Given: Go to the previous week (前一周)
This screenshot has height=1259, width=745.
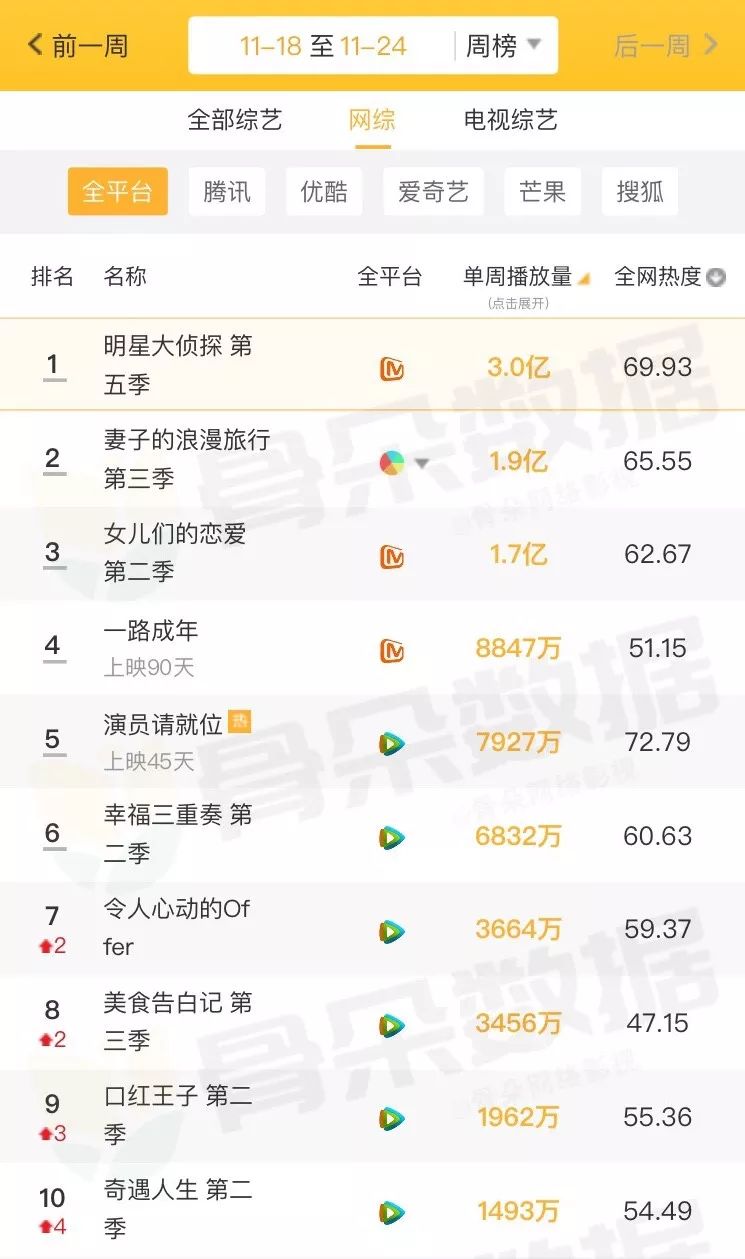Looking at the screenshot, I should point(78,46).
